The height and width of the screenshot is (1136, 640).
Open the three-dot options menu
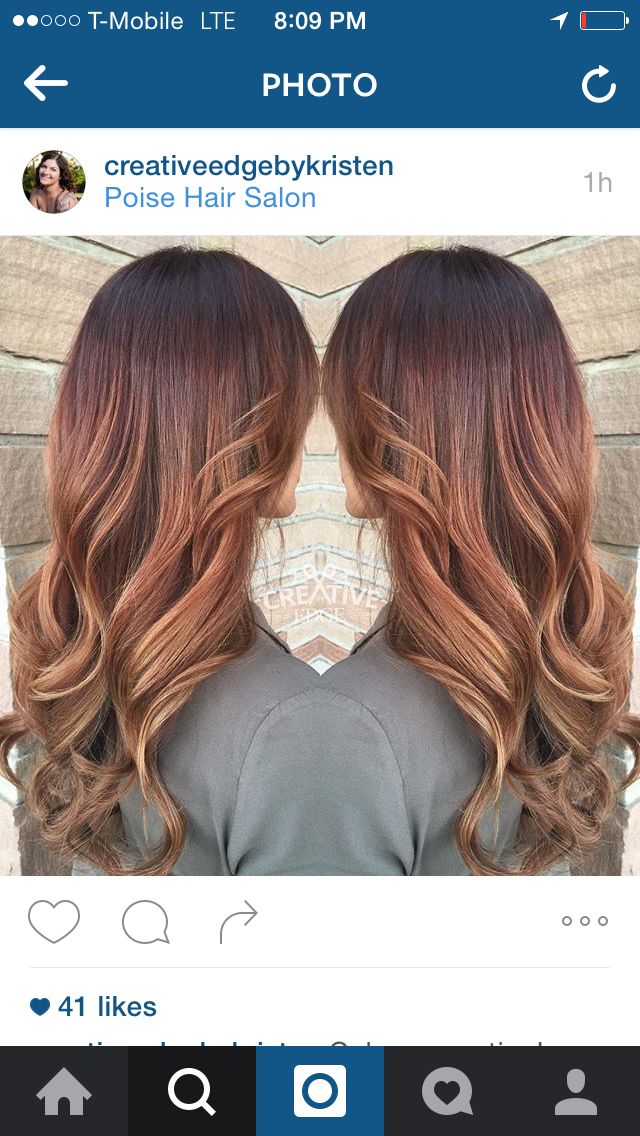(584, 921)
